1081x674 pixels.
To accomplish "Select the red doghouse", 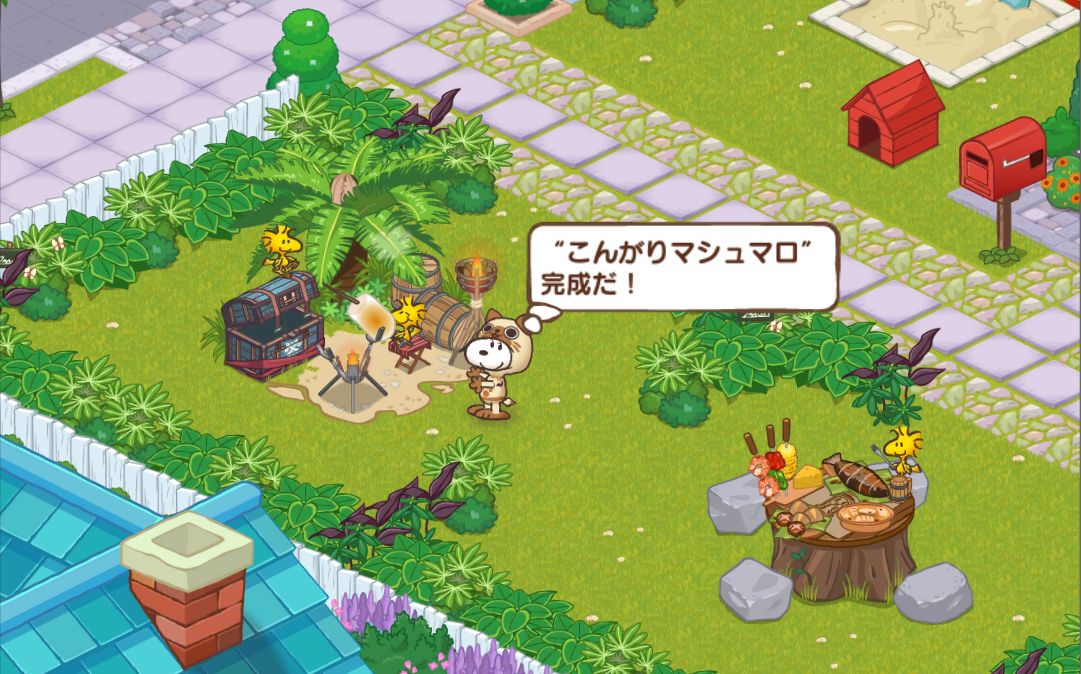I will [x=893, y=113].
